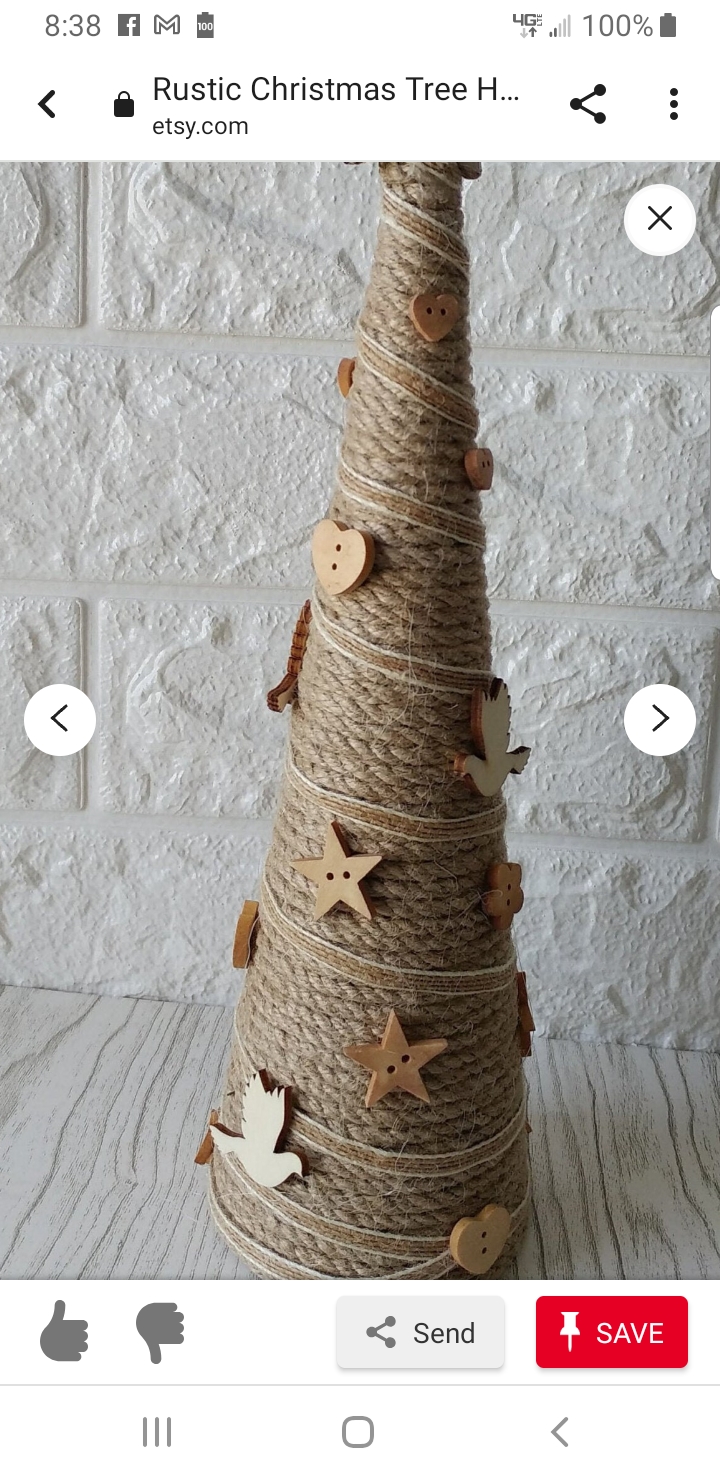Show the previous image

pyautogui.click(x=60, y=719)
